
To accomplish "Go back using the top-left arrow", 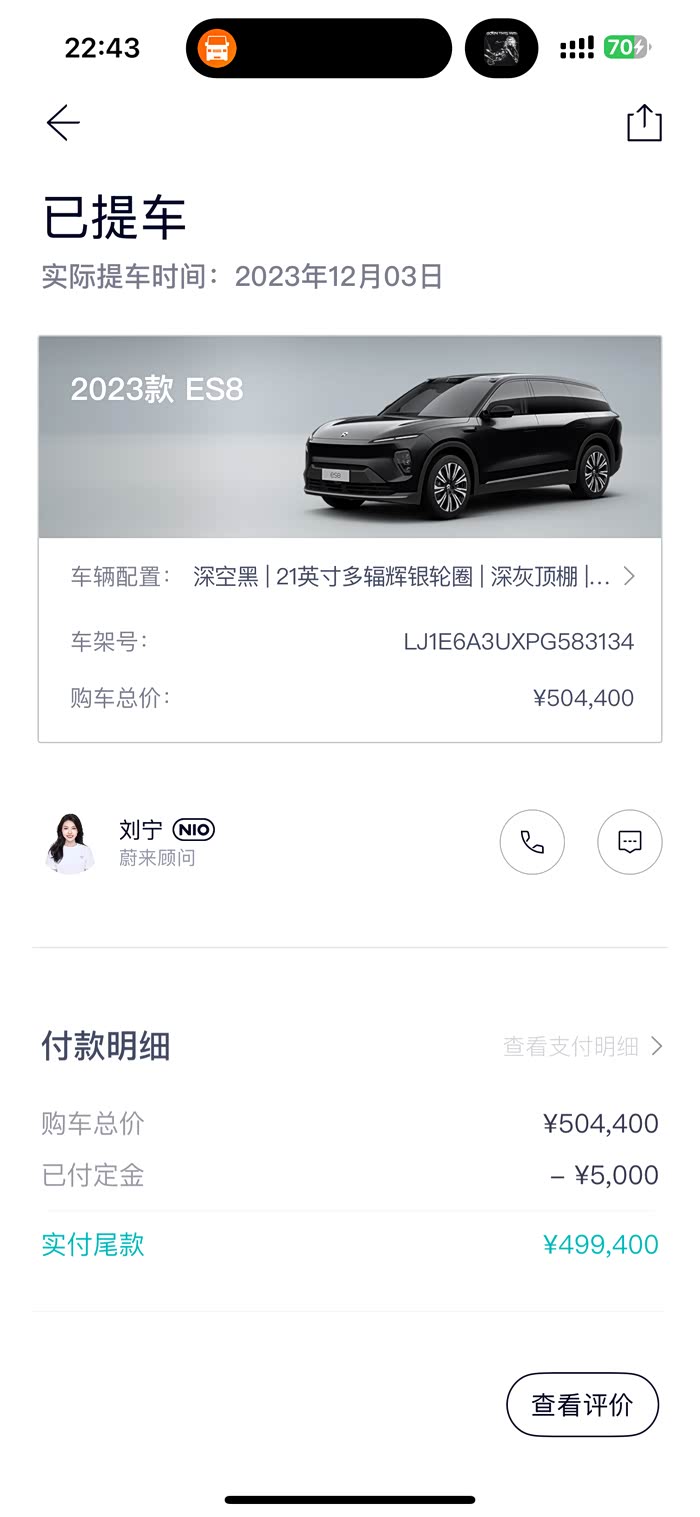I will coord(63,123).
